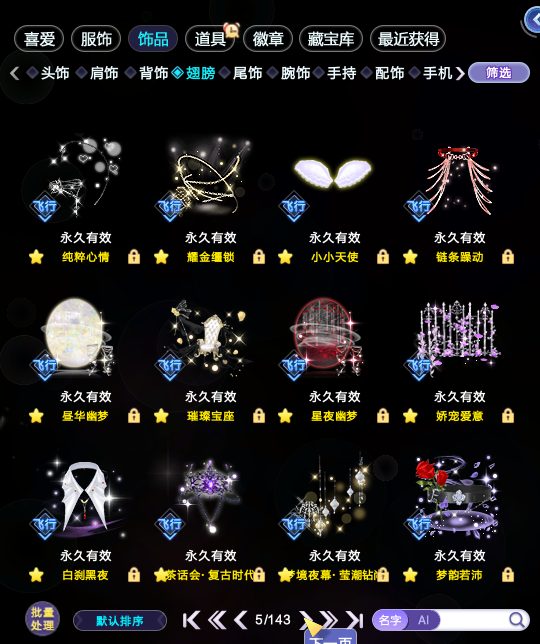
Task: Open the 藏宝库 tab
Action: click(x=331, y=39)
